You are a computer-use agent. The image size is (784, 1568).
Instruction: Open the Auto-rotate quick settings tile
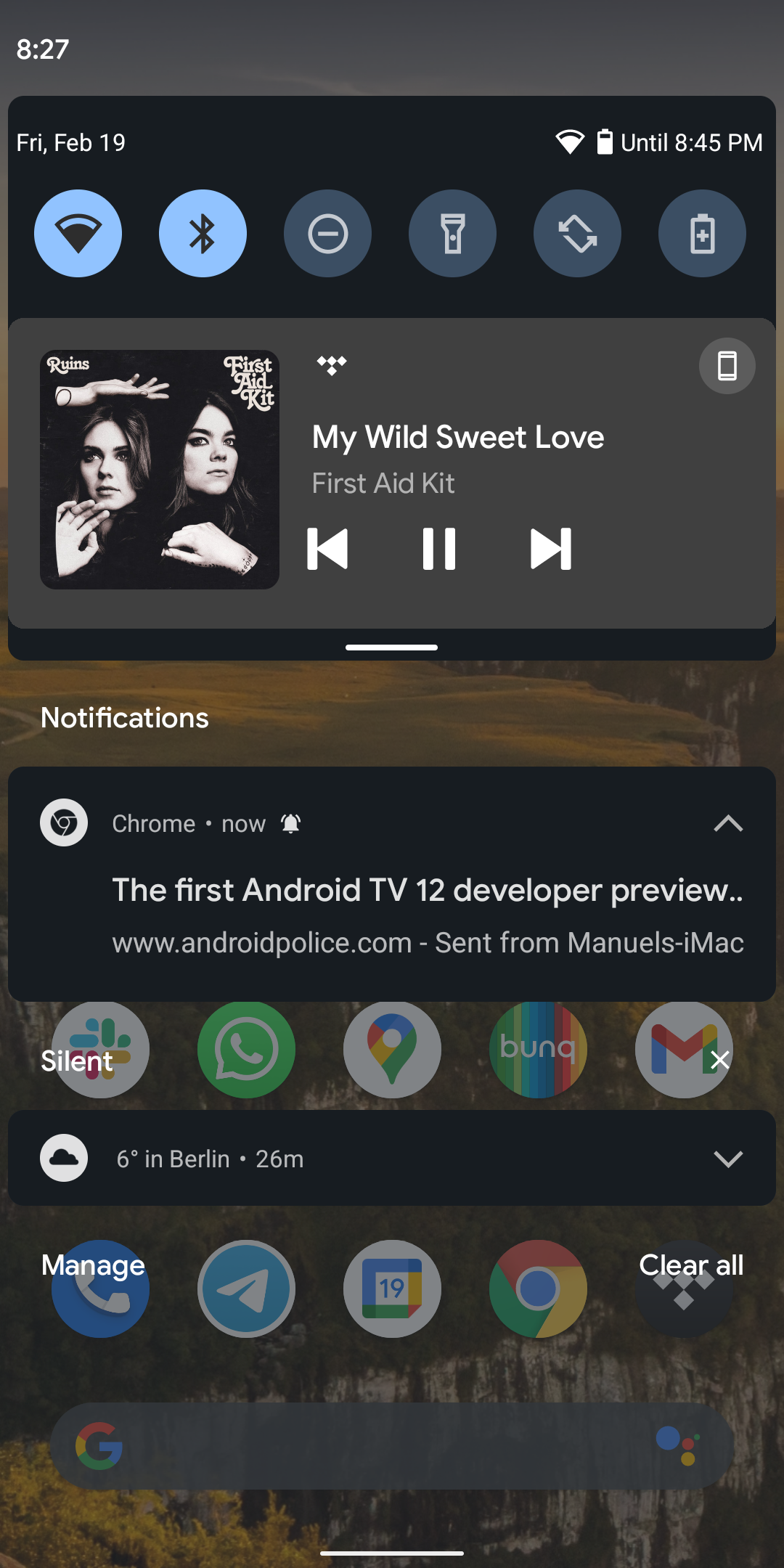click(577, 233)
